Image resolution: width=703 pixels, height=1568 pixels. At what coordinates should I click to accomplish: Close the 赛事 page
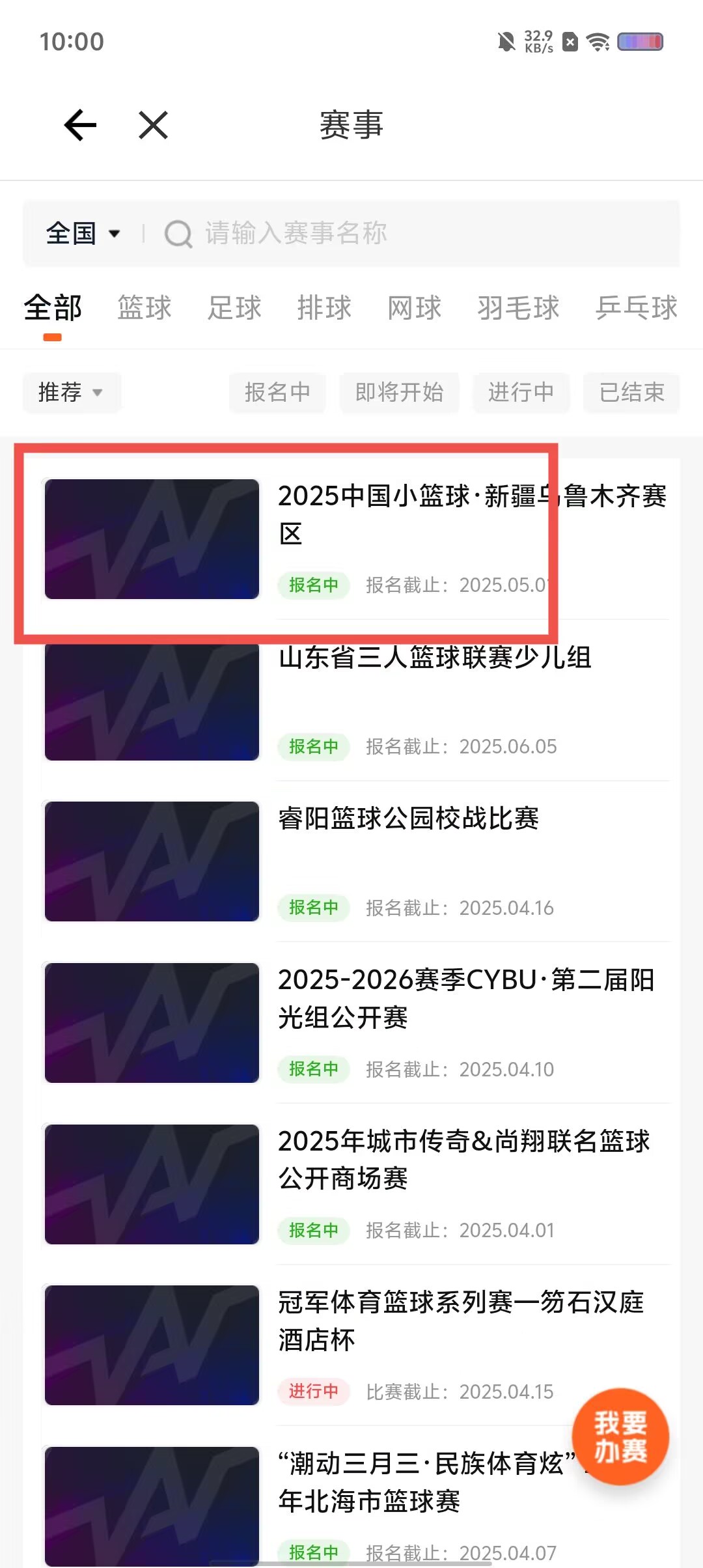[154, 125]
